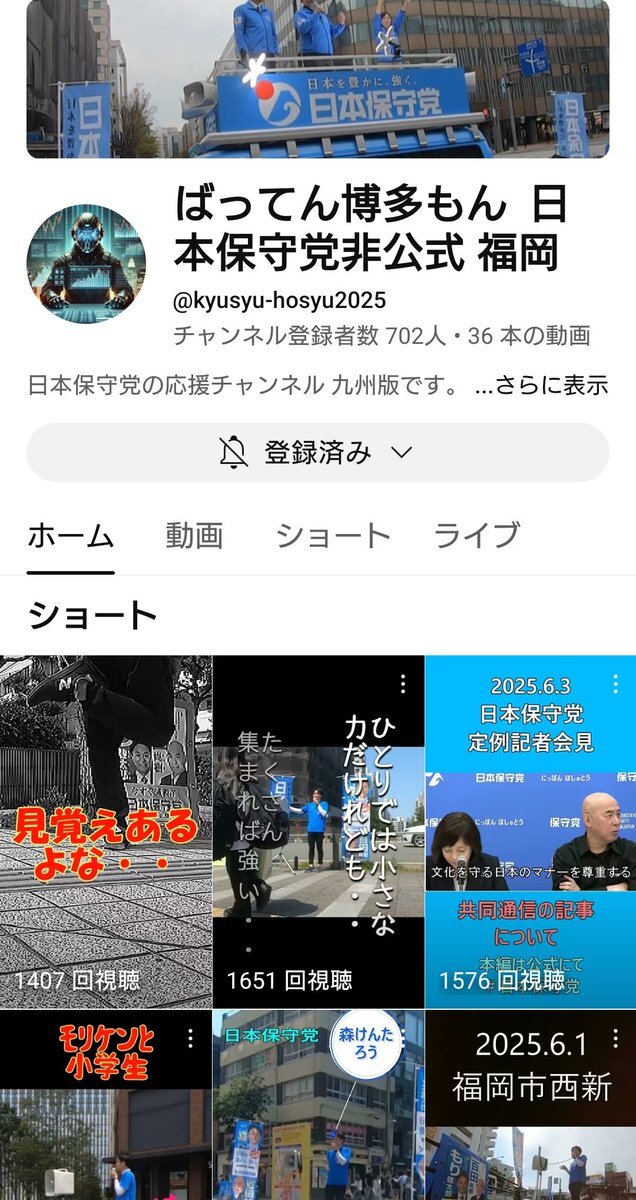Open the 登録済み subscription dropdown
Image resolution: width=636 pixels, height=1200 pixels.
[x=317, y=453]
